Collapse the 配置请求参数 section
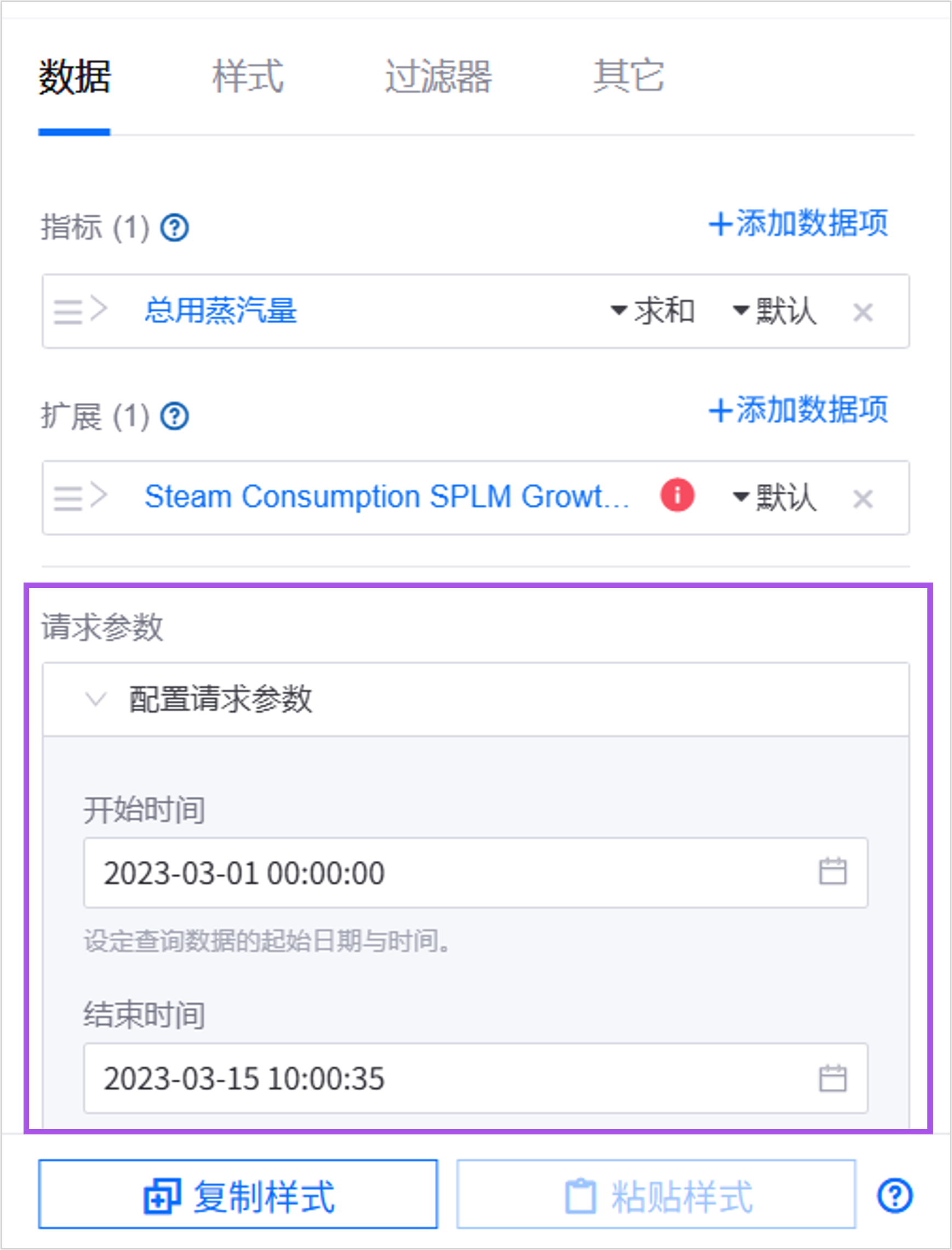This screenshot has width=952, height=1250. point(95,699)
